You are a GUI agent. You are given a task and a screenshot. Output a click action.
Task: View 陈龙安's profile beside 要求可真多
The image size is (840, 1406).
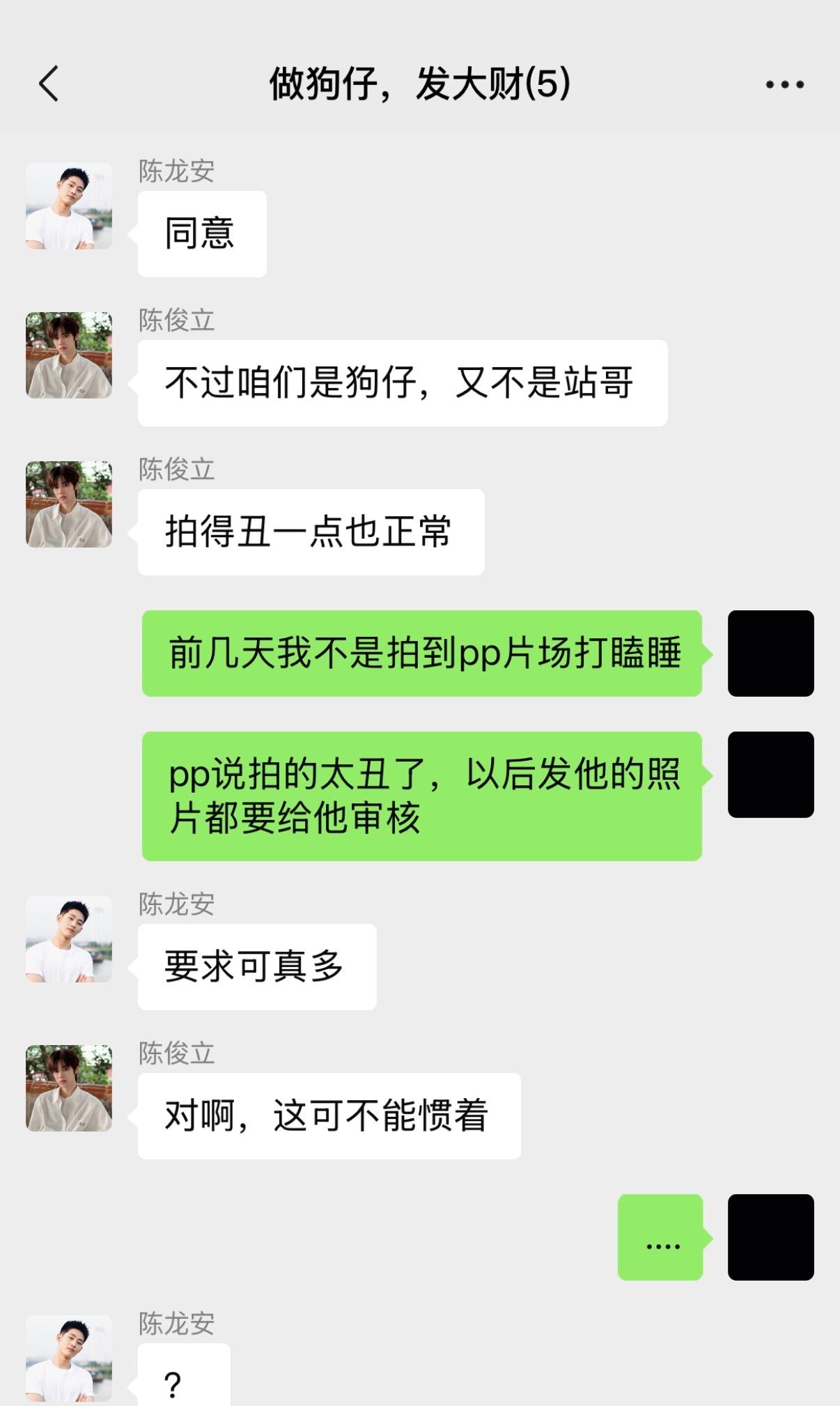pos(69,939)
